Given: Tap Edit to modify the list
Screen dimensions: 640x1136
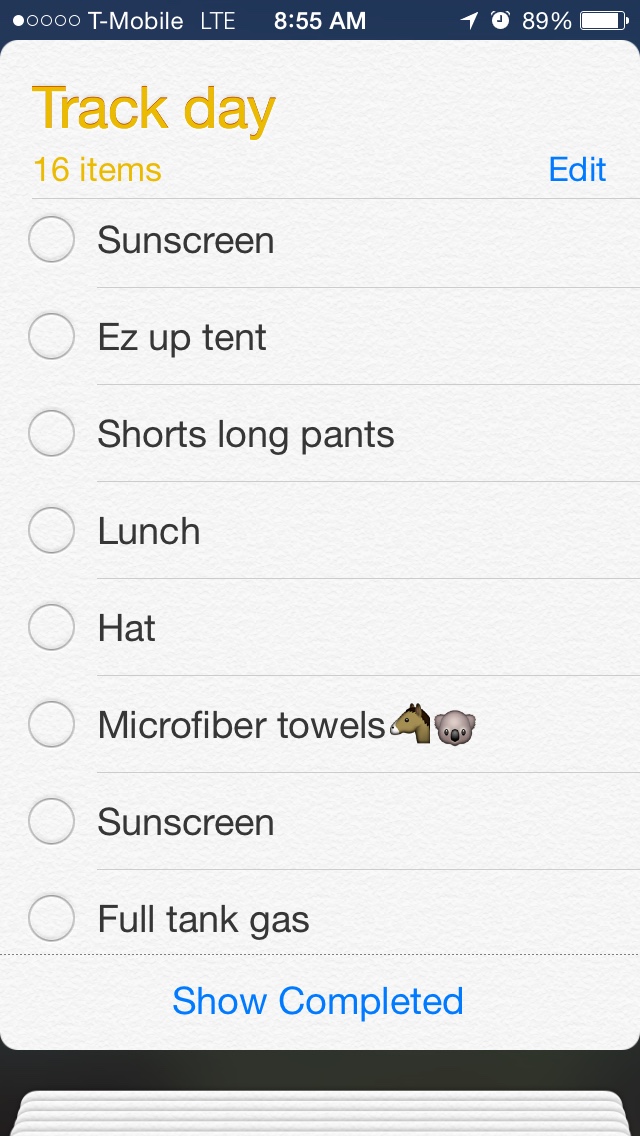Looking at the screenshot, I should pos(577,169).
